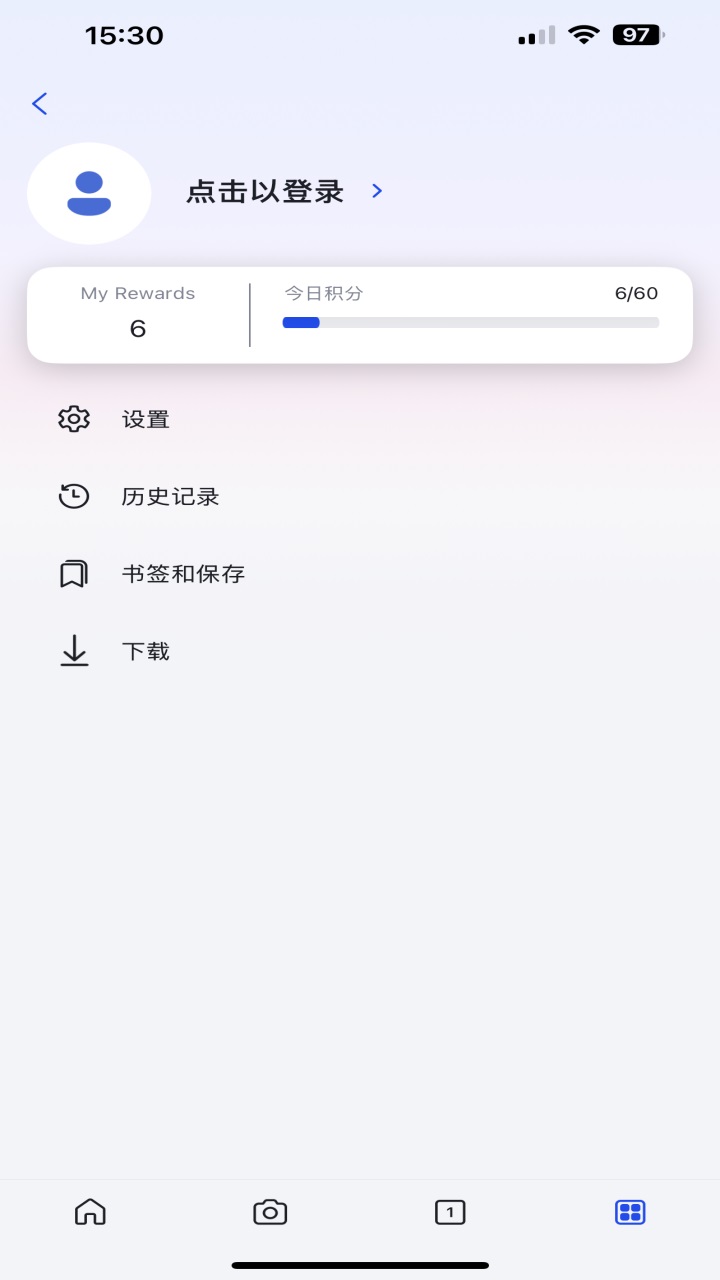Open 书签和保存 bookmarks
This screenshot has height=1280, width=720.
(183, 574)
